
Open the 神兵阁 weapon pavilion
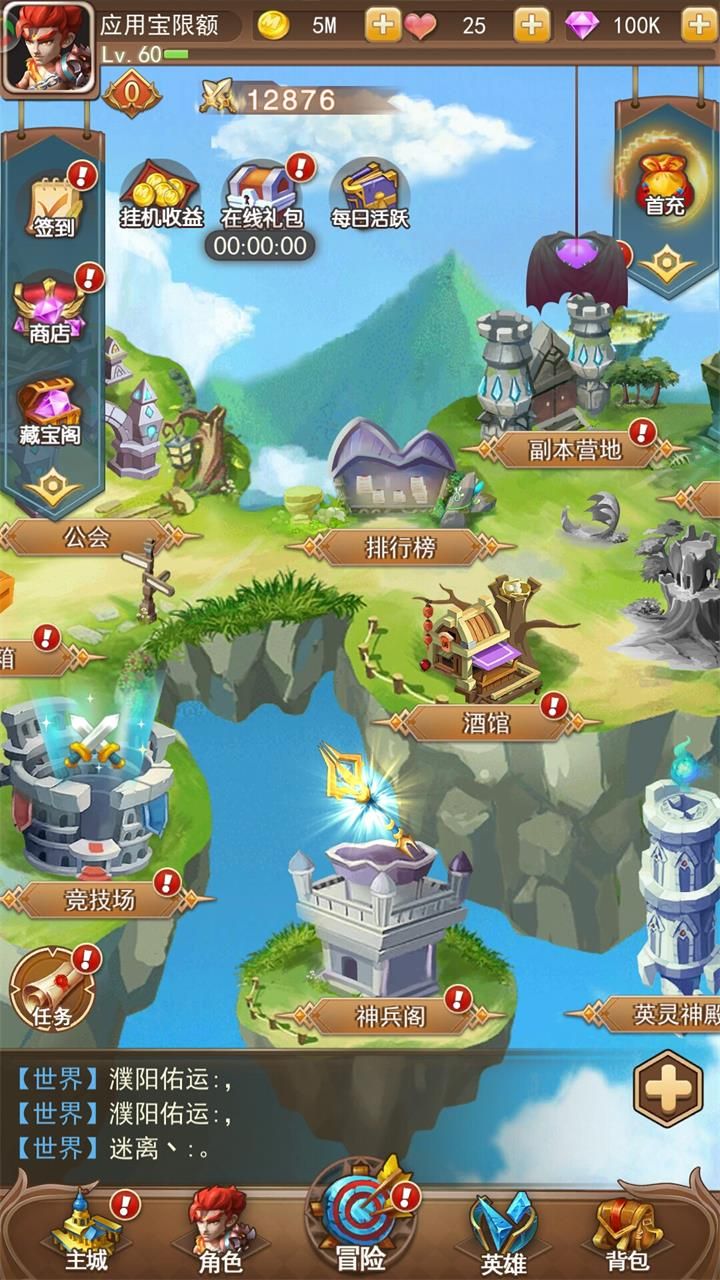pos(390,1015)
